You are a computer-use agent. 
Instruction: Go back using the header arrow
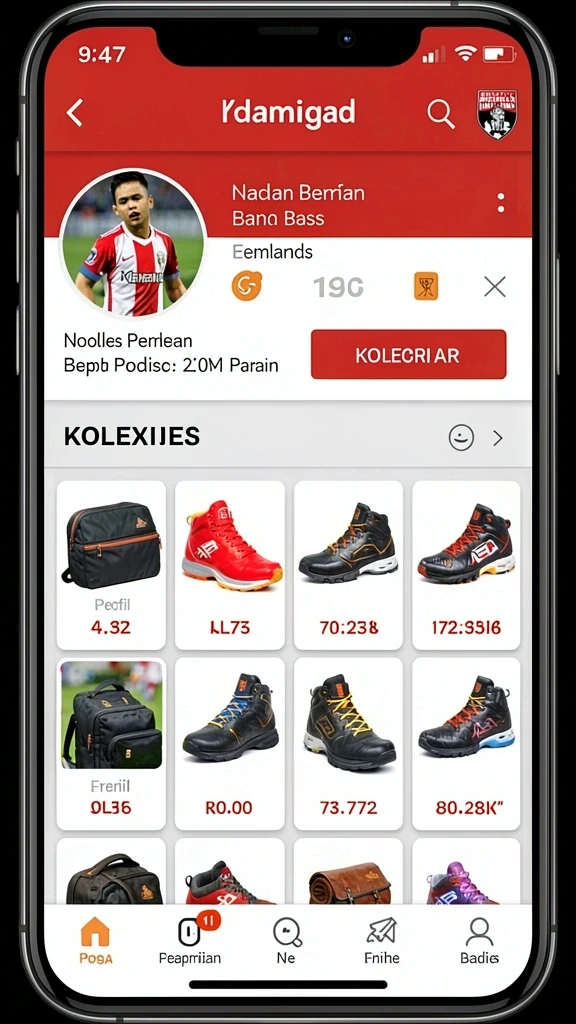pos(74,113)
